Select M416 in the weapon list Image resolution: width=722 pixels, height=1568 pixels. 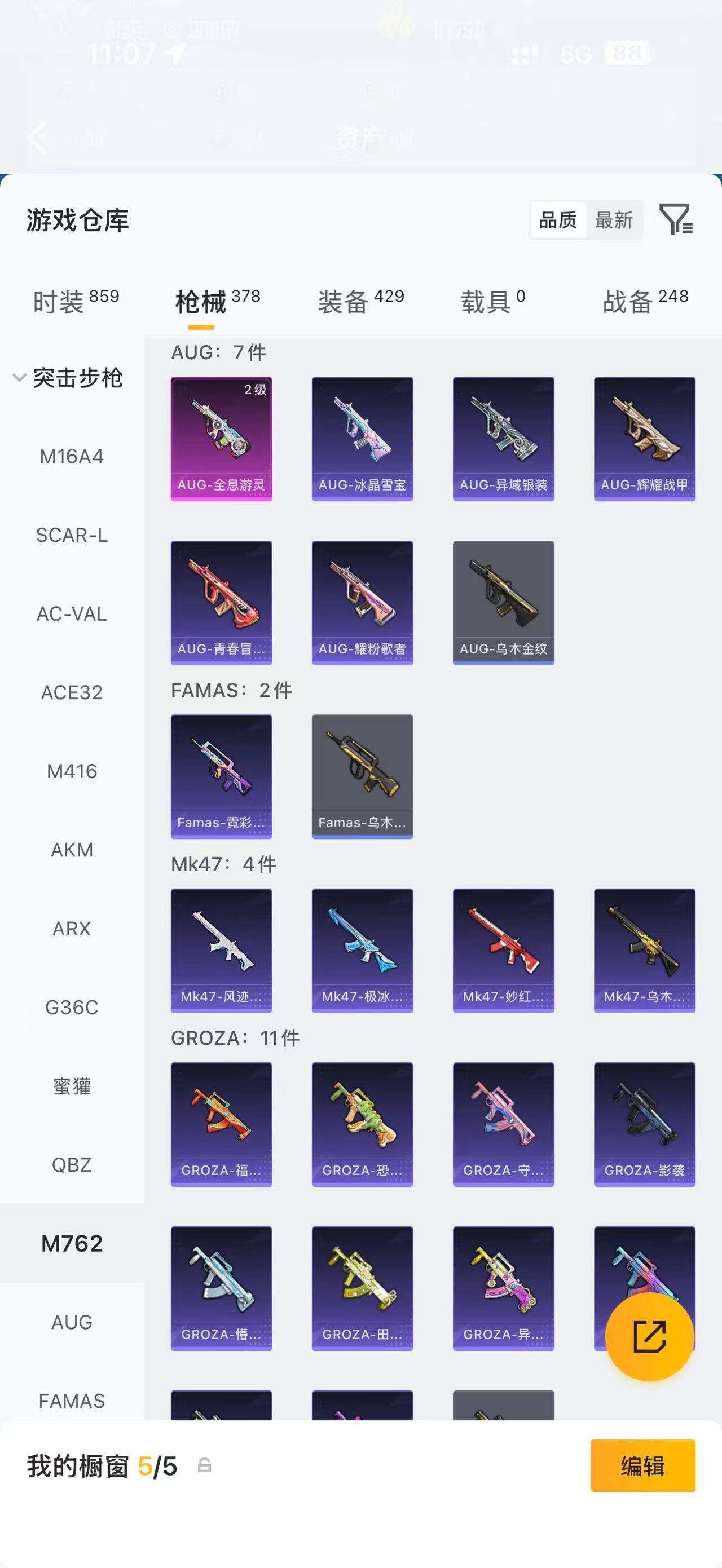[x=72, y=771]
